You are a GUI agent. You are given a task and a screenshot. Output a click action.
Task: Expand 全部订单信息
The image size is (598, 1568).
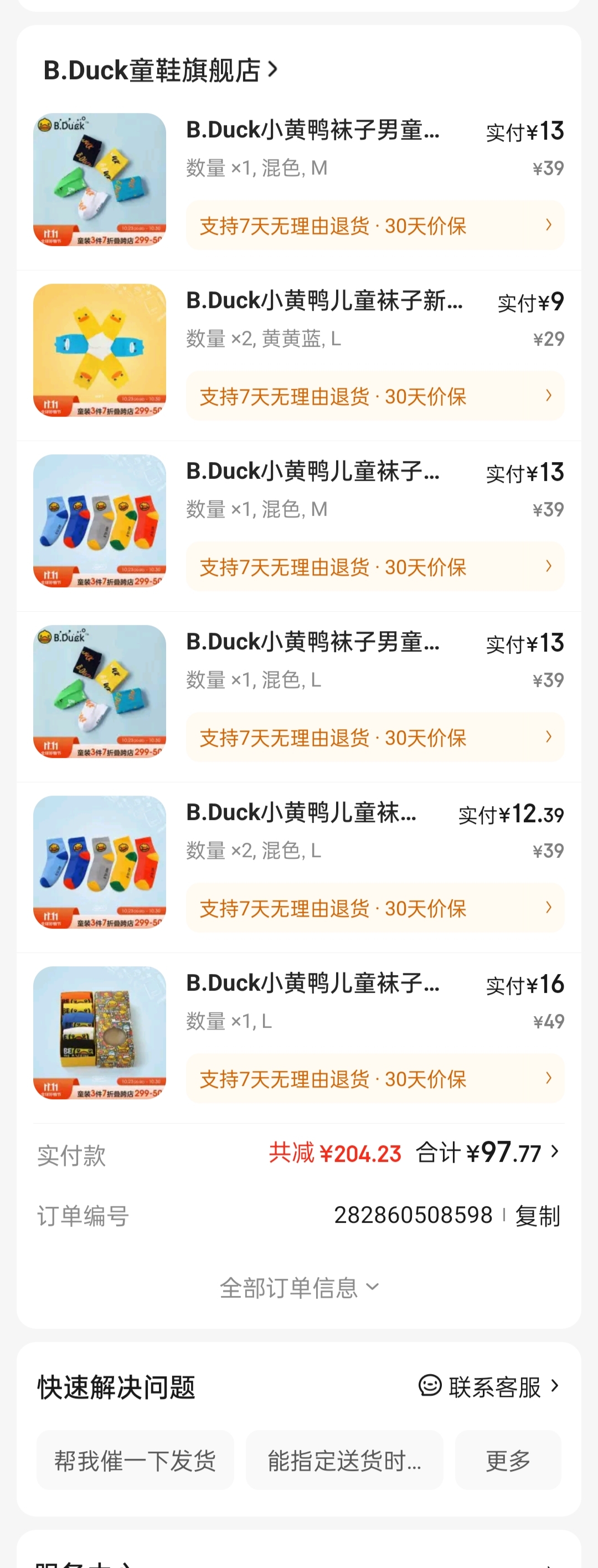(298, 1288)
